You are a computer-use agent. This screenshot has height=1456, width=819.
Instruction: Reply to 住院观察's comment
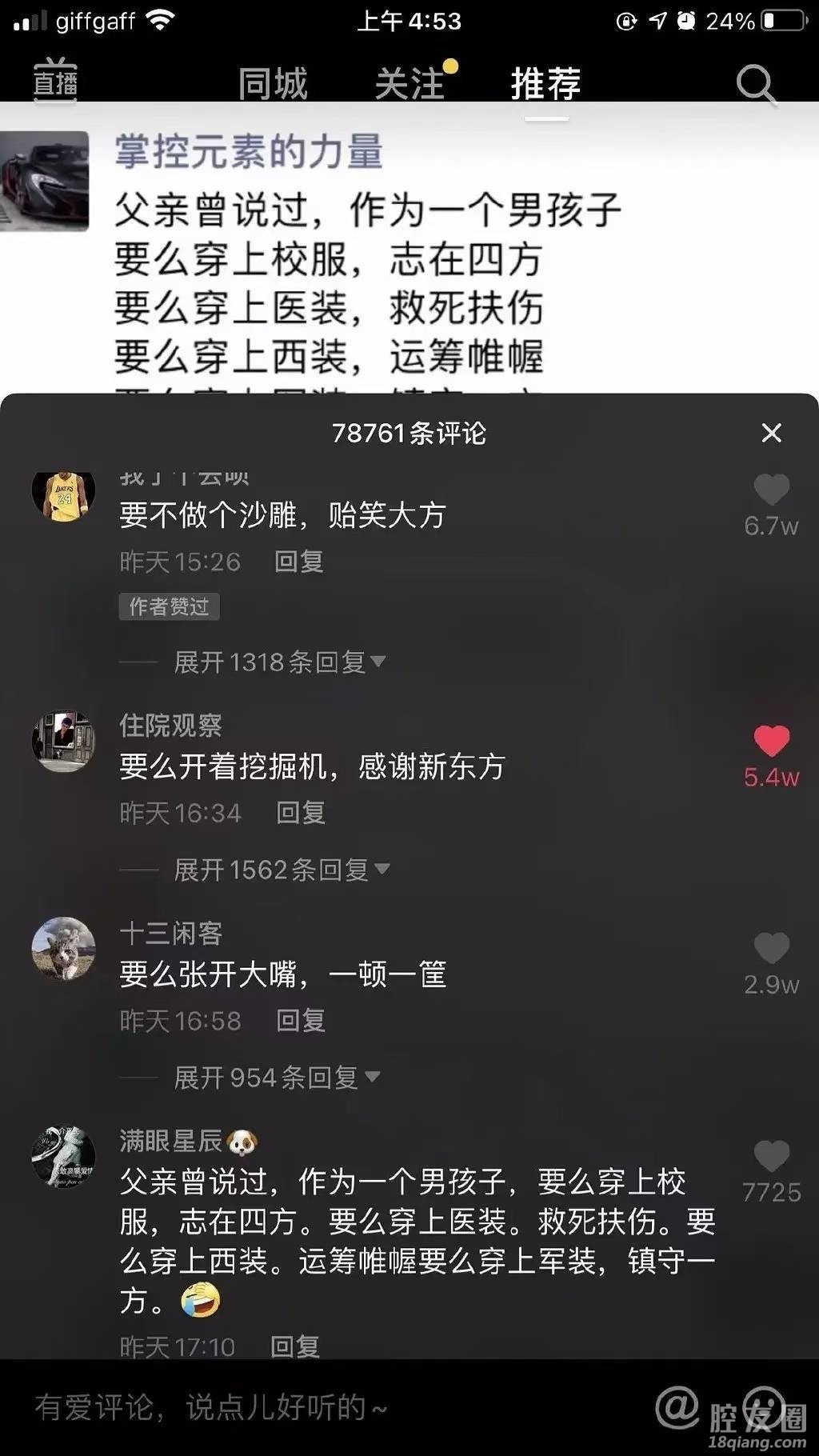click(300, 813)
